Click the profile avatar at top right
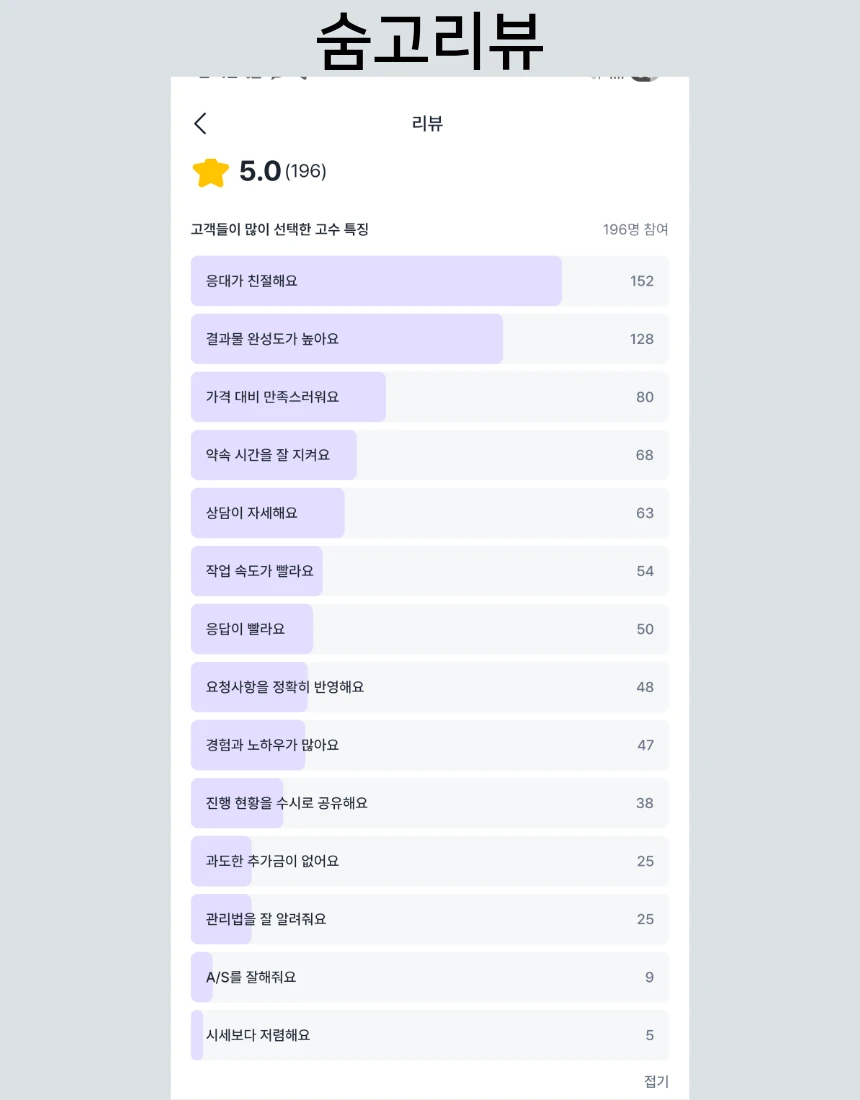The height and width of the screenshot is (1100, 860). coord(644,80)
